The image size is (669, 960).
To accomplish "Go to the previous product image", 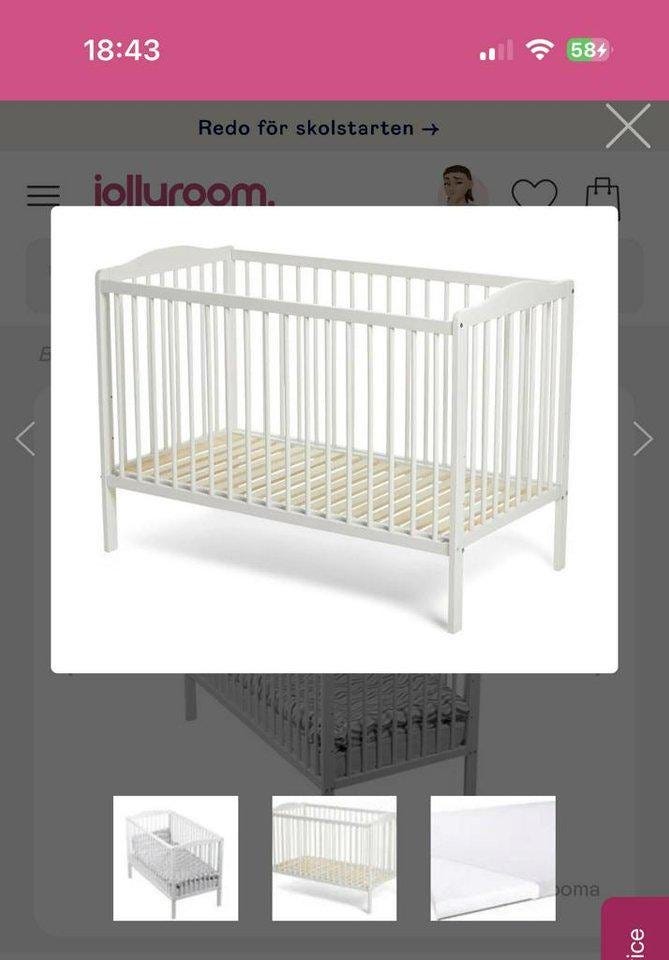I will point(25,439).
